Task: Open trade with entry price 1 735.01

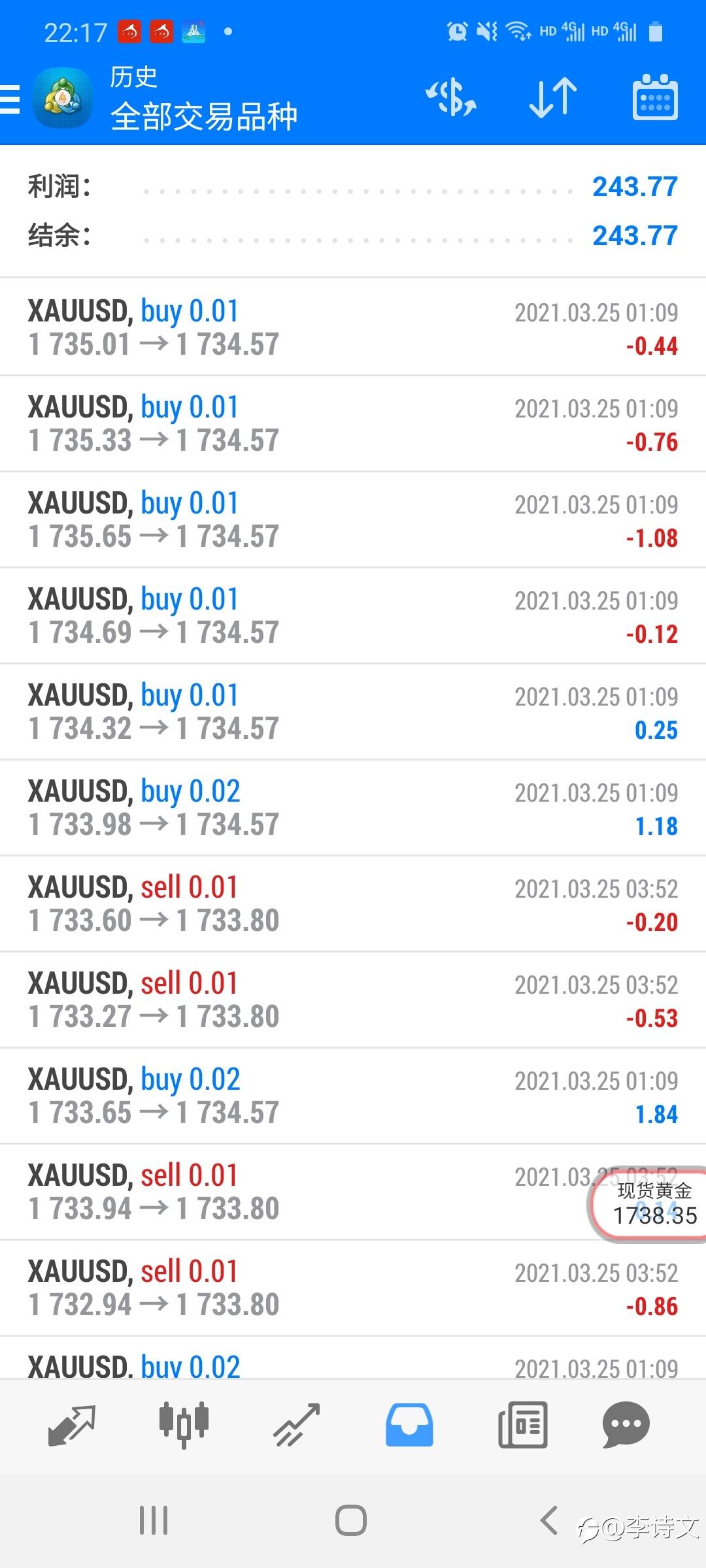Action: point(353,327)
